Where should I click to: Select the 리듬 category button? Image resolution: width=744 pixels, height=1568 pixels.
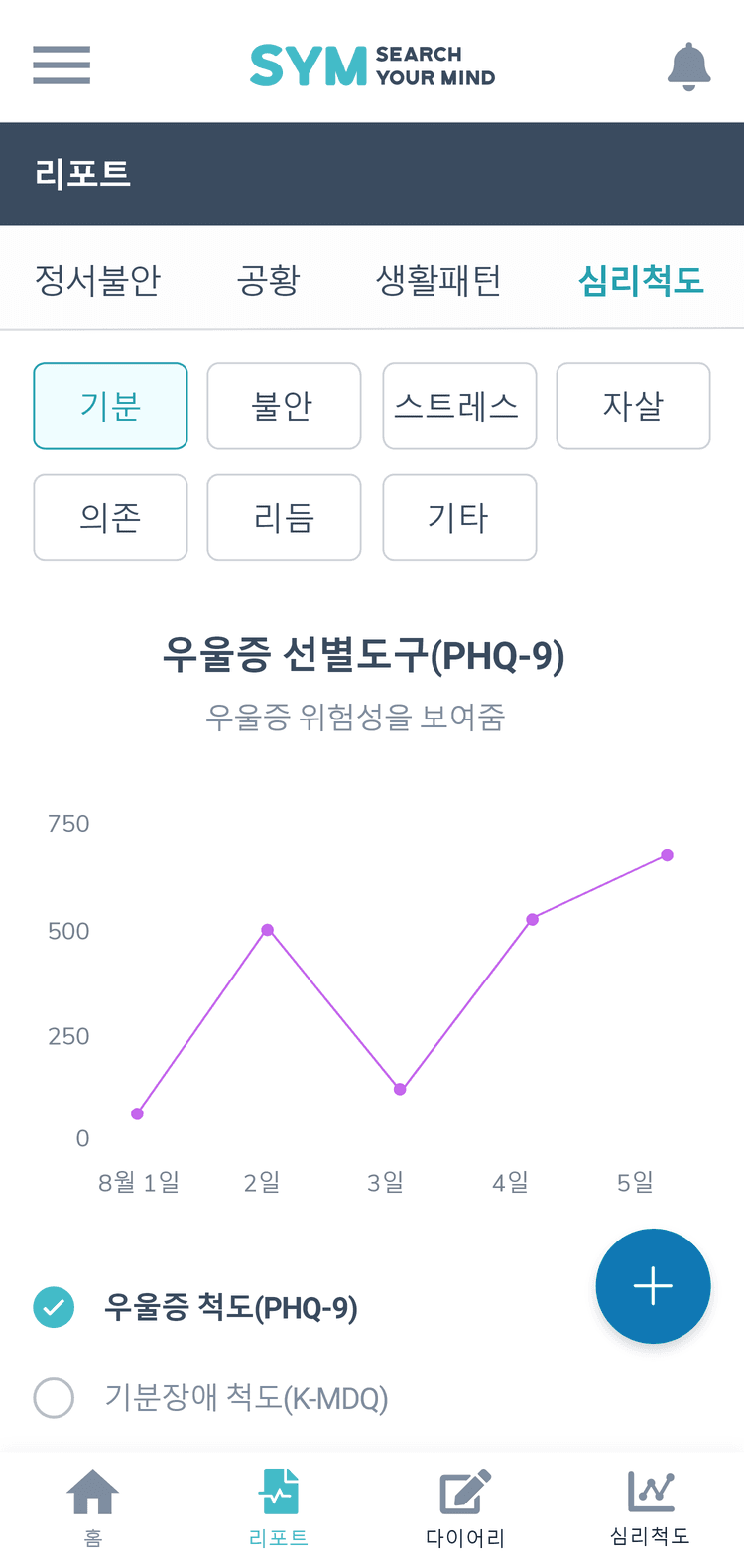click(284, 517)
